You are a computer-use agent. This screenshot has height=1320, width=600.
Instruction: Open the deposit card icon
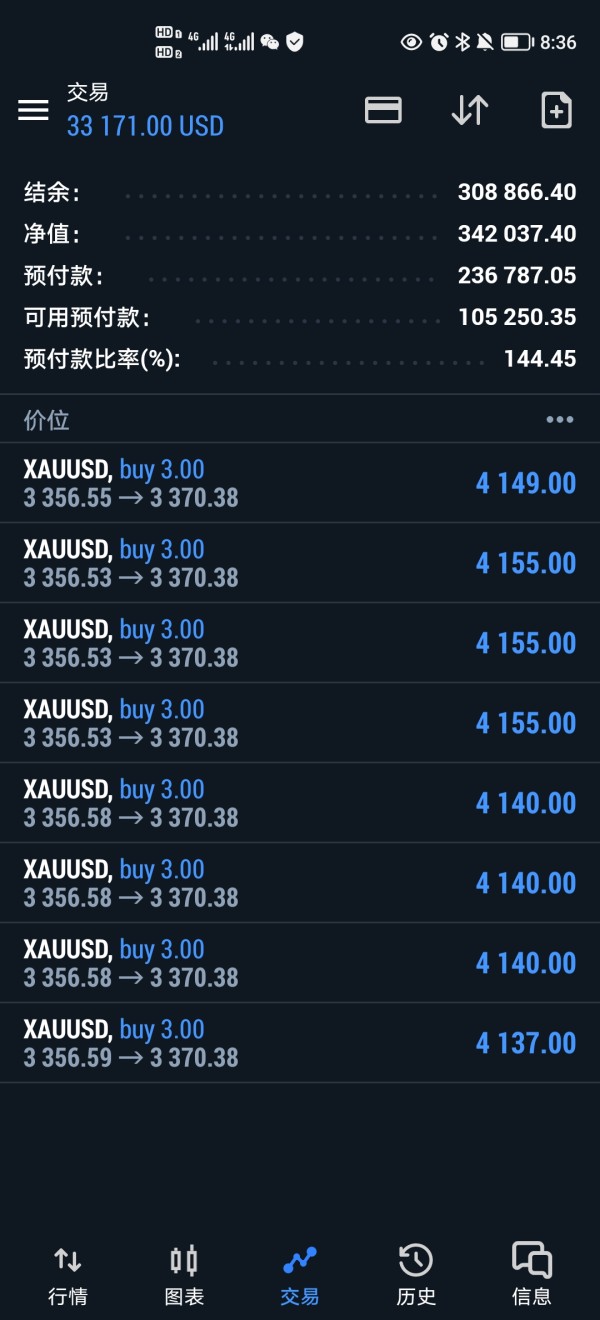383,110
